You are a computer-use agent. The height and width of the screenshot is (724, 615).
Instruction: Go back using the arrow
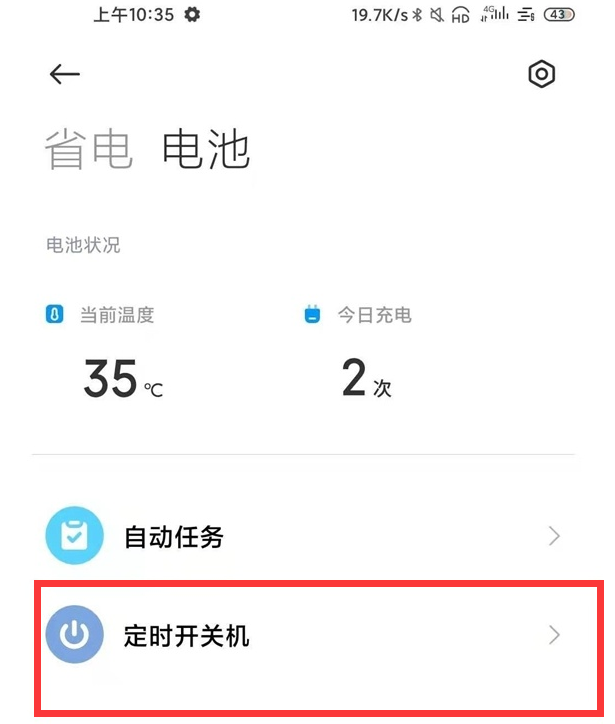coord(65,74)
